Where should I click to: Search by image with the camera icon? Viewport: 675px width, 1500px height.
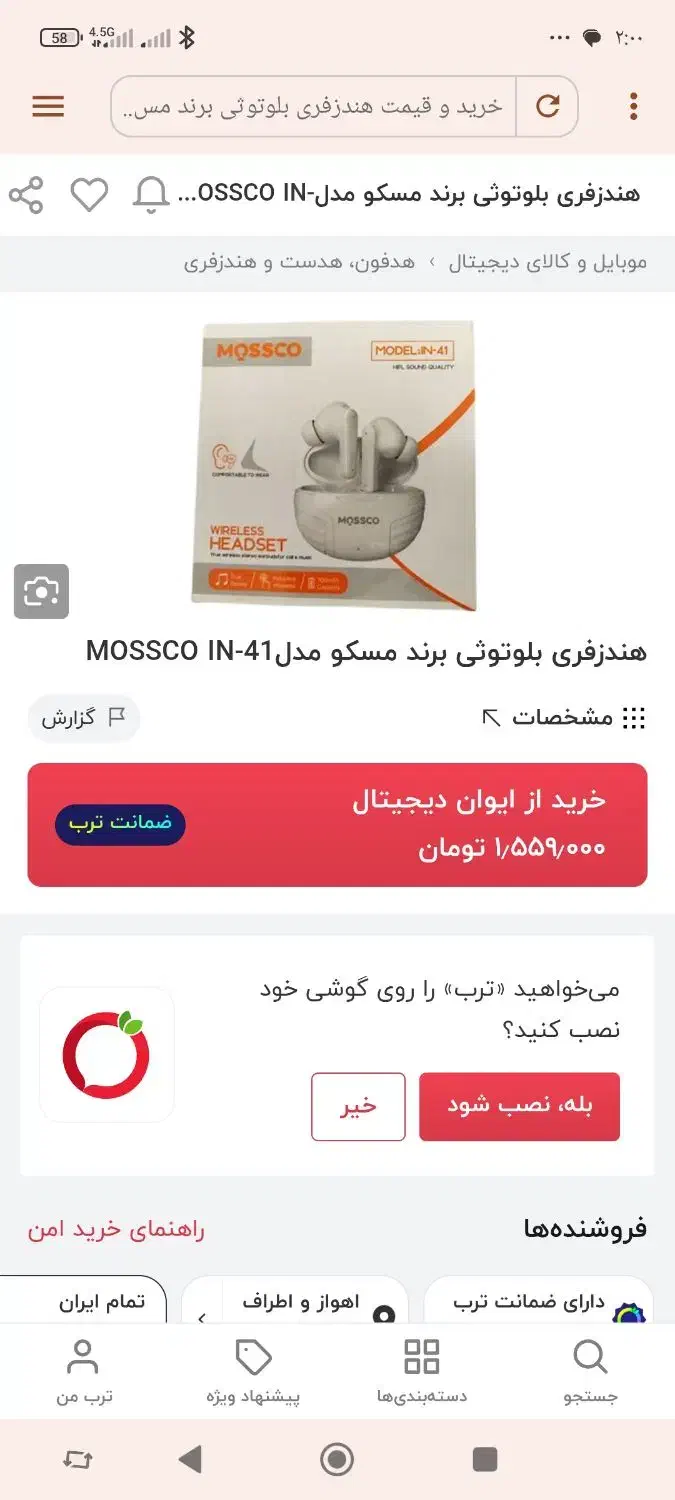pyautogui.click(x=41, y=592)
